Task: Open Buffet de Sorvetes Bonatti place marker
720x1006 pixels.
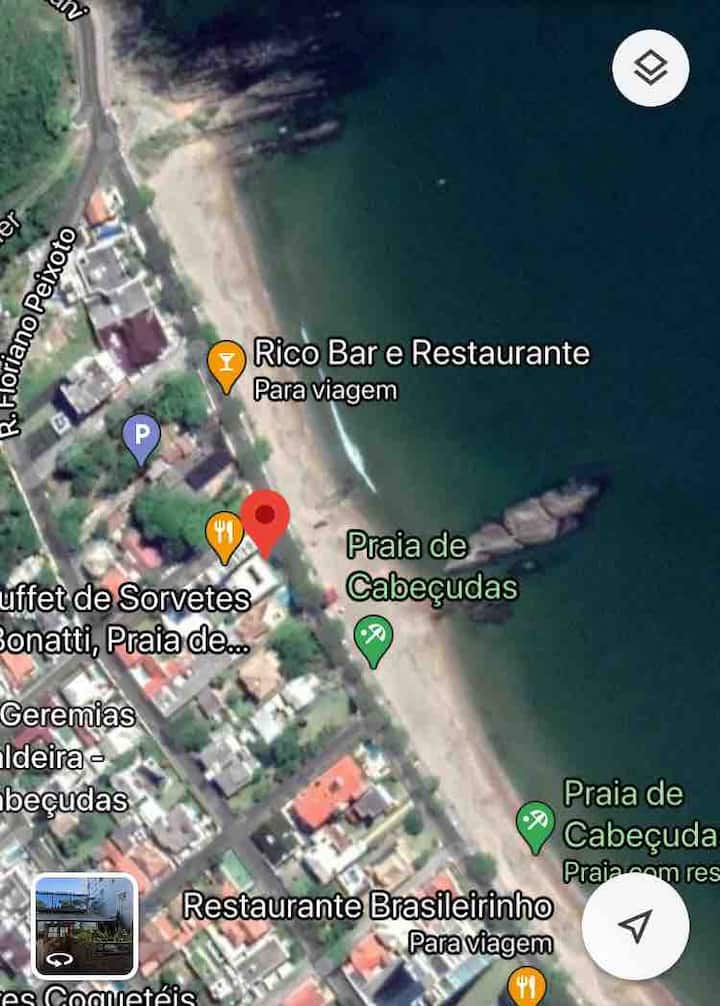Action: click(224, 534)
